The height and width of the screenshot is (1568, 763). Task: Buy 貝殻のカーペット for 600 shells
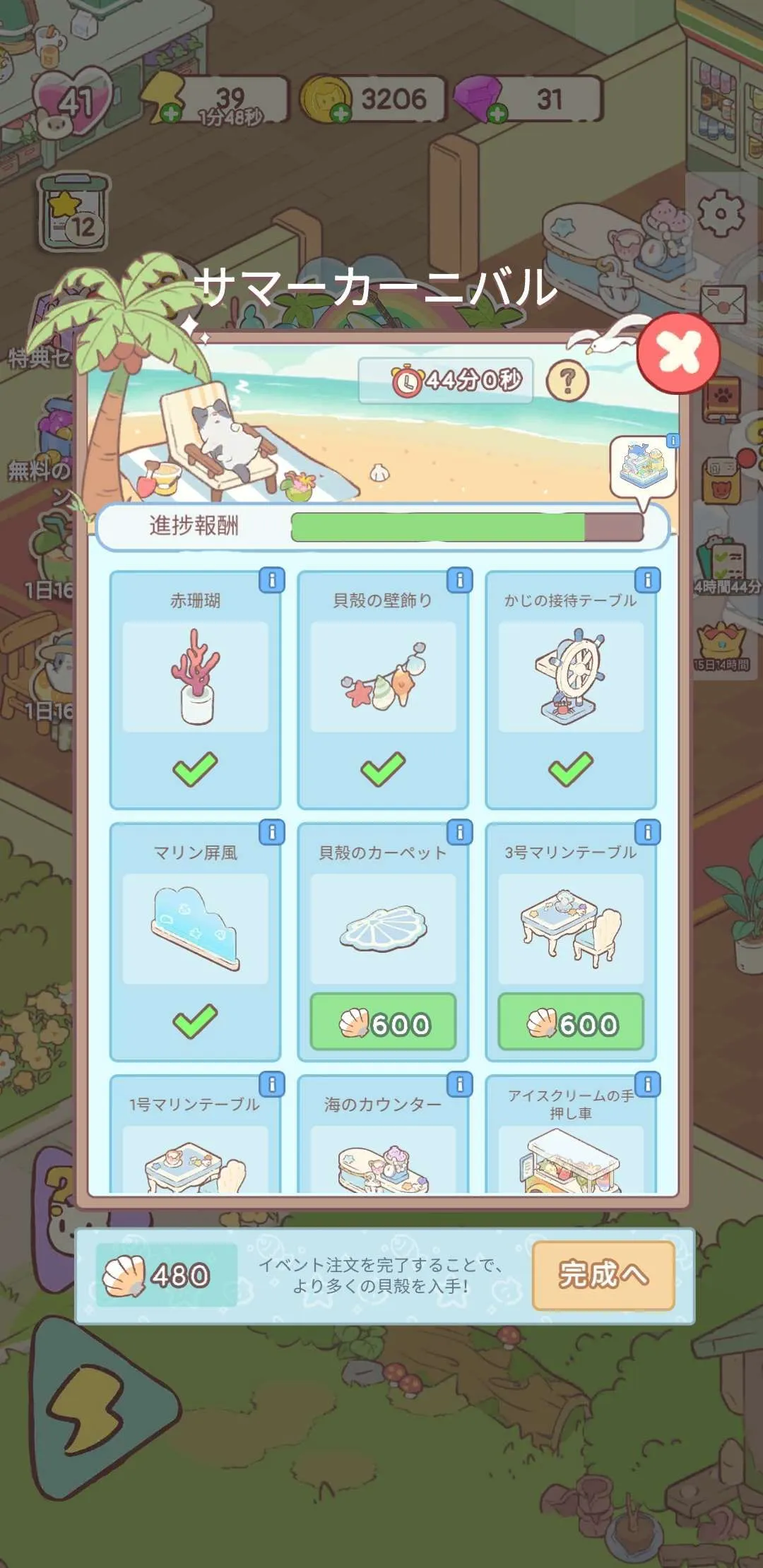coord(383,1022)
